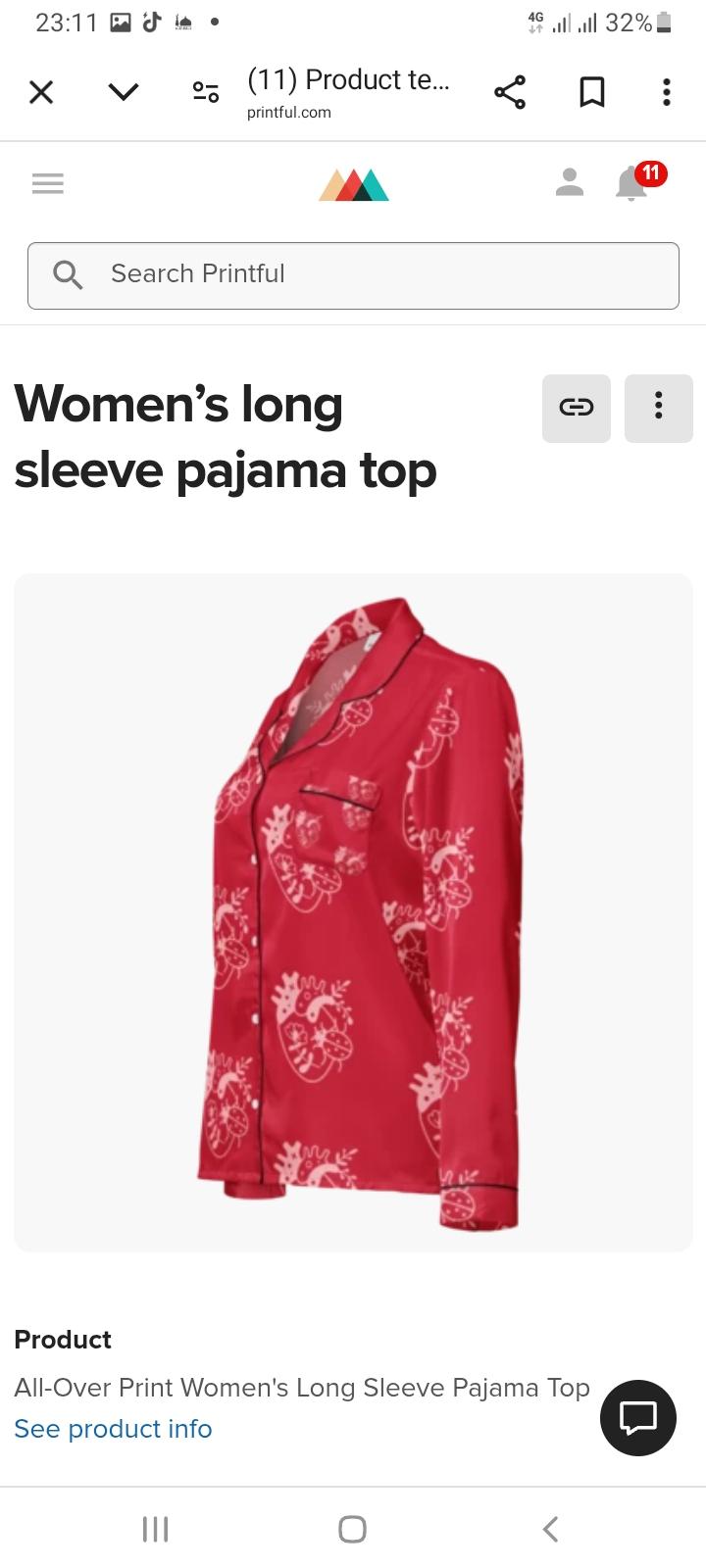
Task: Open the Printful hamburger menu
Action: [47, 183]
